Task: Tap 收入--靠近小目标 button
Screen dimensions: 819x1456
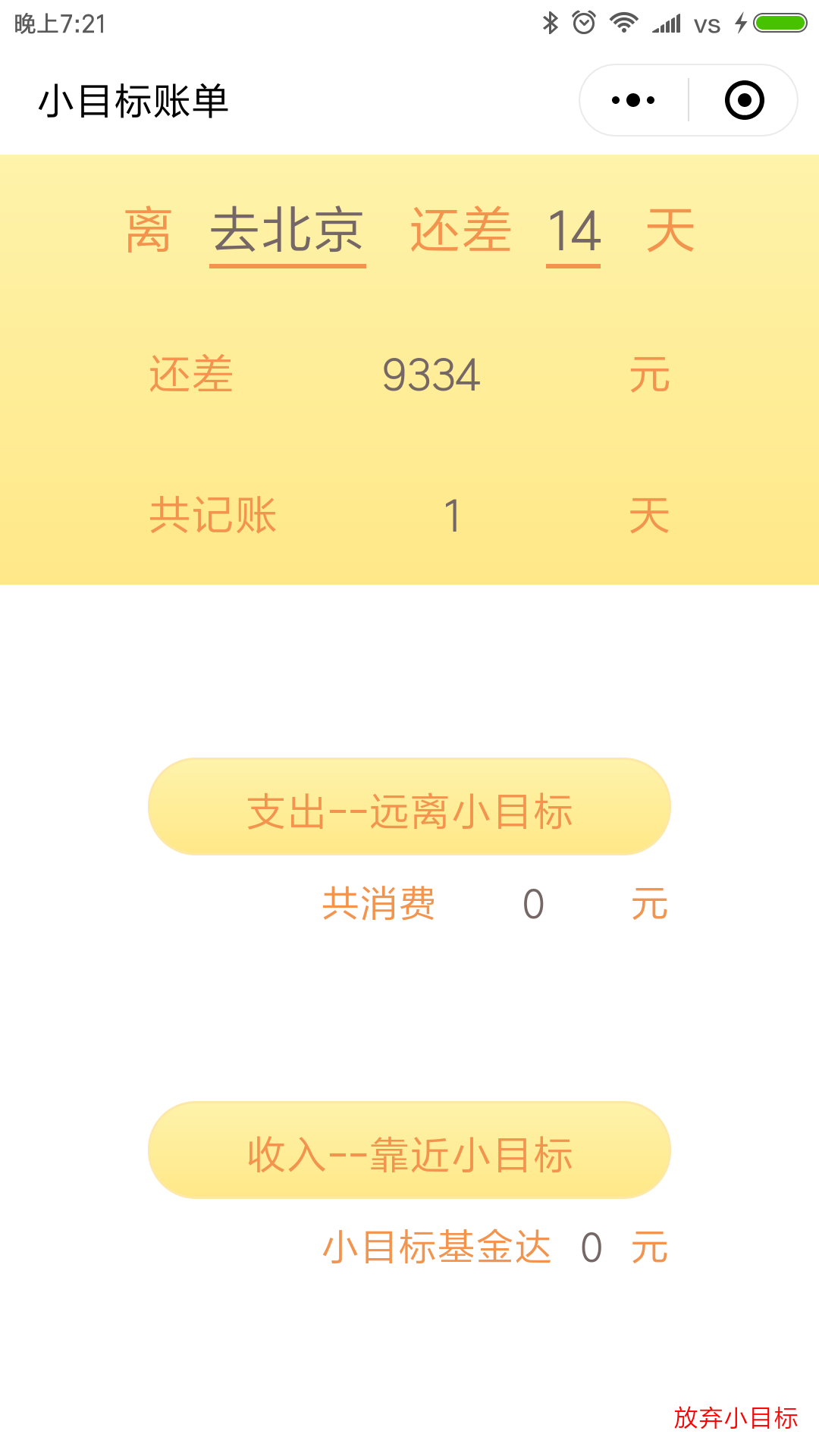Action: pos(409,1150)
